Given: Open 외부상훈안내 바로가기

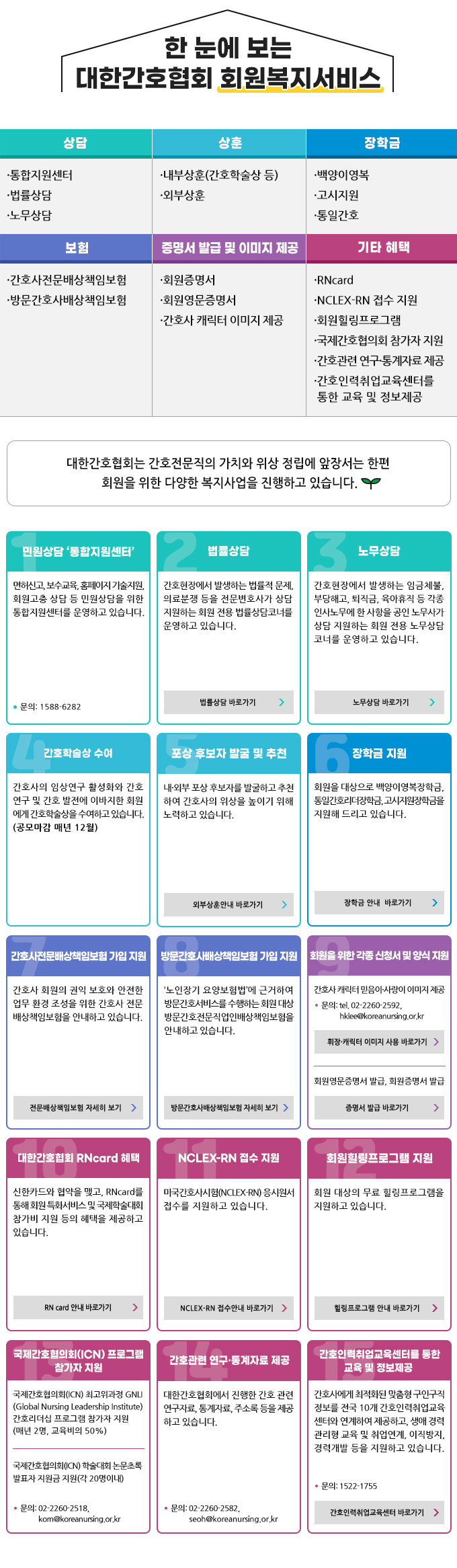Looking at the screenshot, I should coord(229,904).
